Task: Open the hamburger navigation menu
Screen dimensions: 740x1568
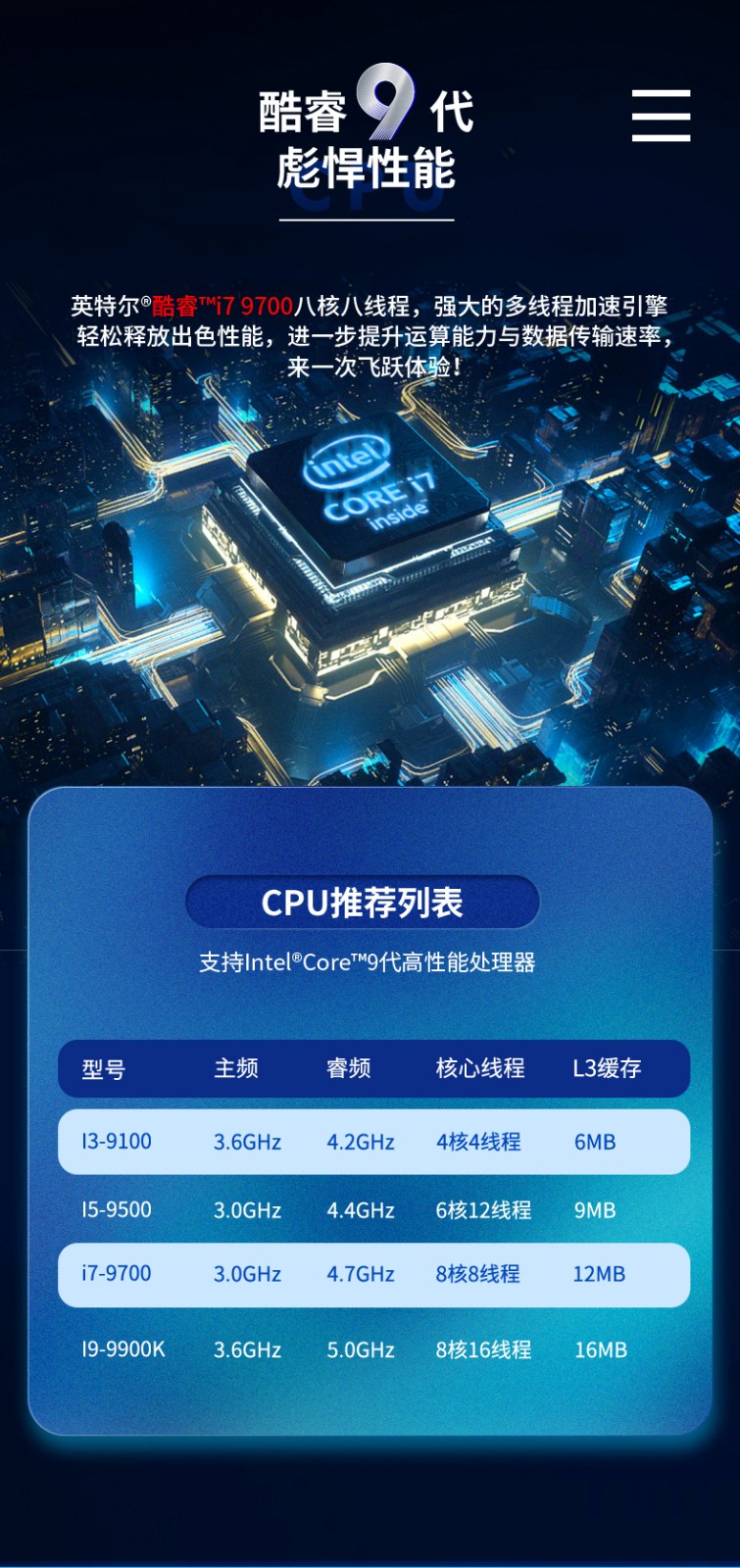Action: coord(661,115)
